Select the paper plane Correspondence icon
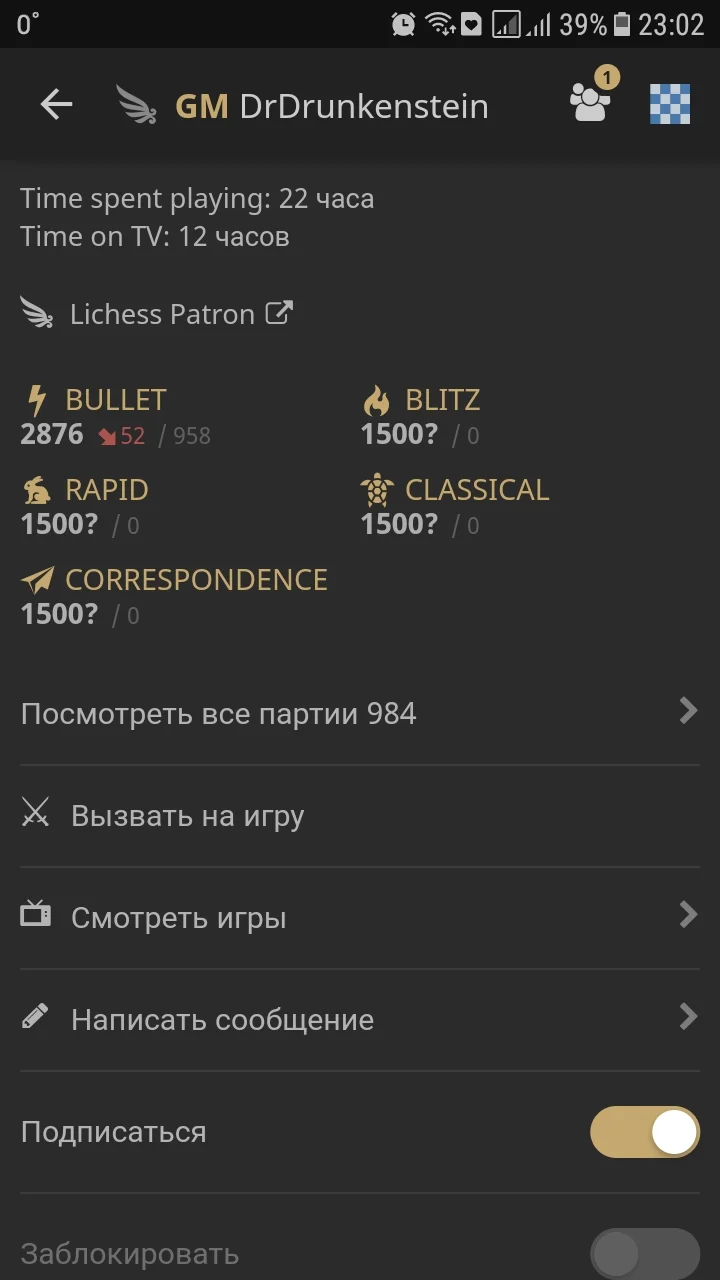The height and width of the screenshot is (1280, 720). [x=35, y=579]
